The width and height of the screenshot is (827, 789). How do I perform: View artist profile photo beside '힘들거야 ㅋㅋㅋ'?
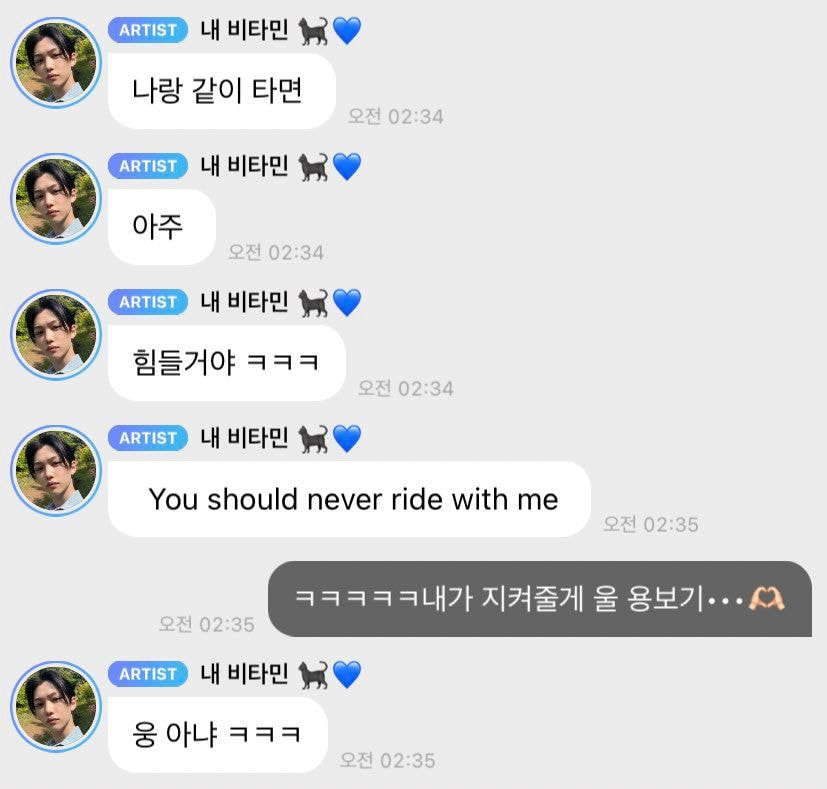point(54,334)
